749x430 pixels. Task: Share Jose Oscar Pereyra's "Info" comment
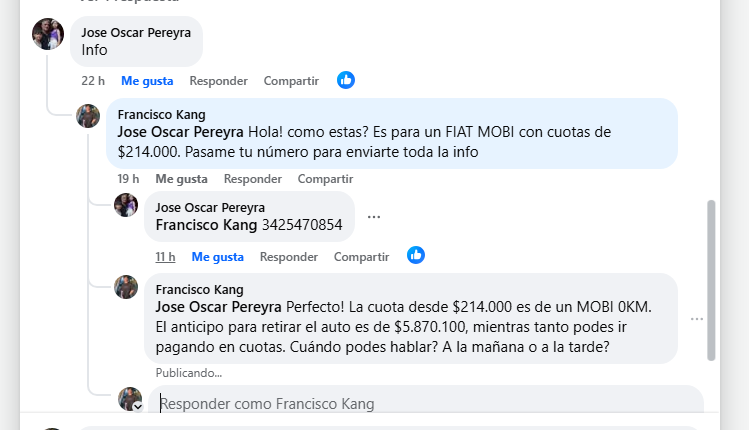pyautogui.click(x=291, y=80)
